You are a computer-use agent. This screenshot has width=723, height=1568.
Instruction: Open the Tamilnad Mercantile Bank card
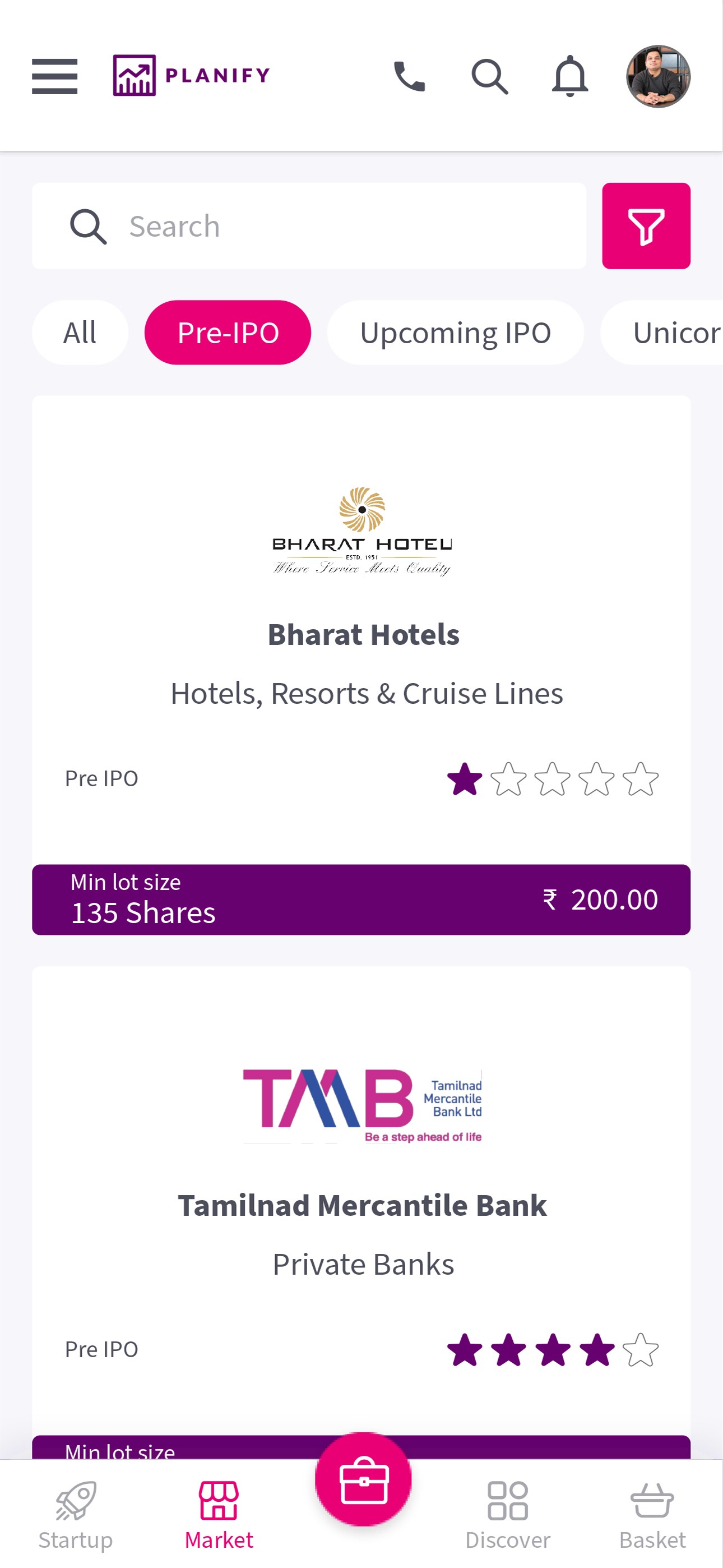[361, 1204]
